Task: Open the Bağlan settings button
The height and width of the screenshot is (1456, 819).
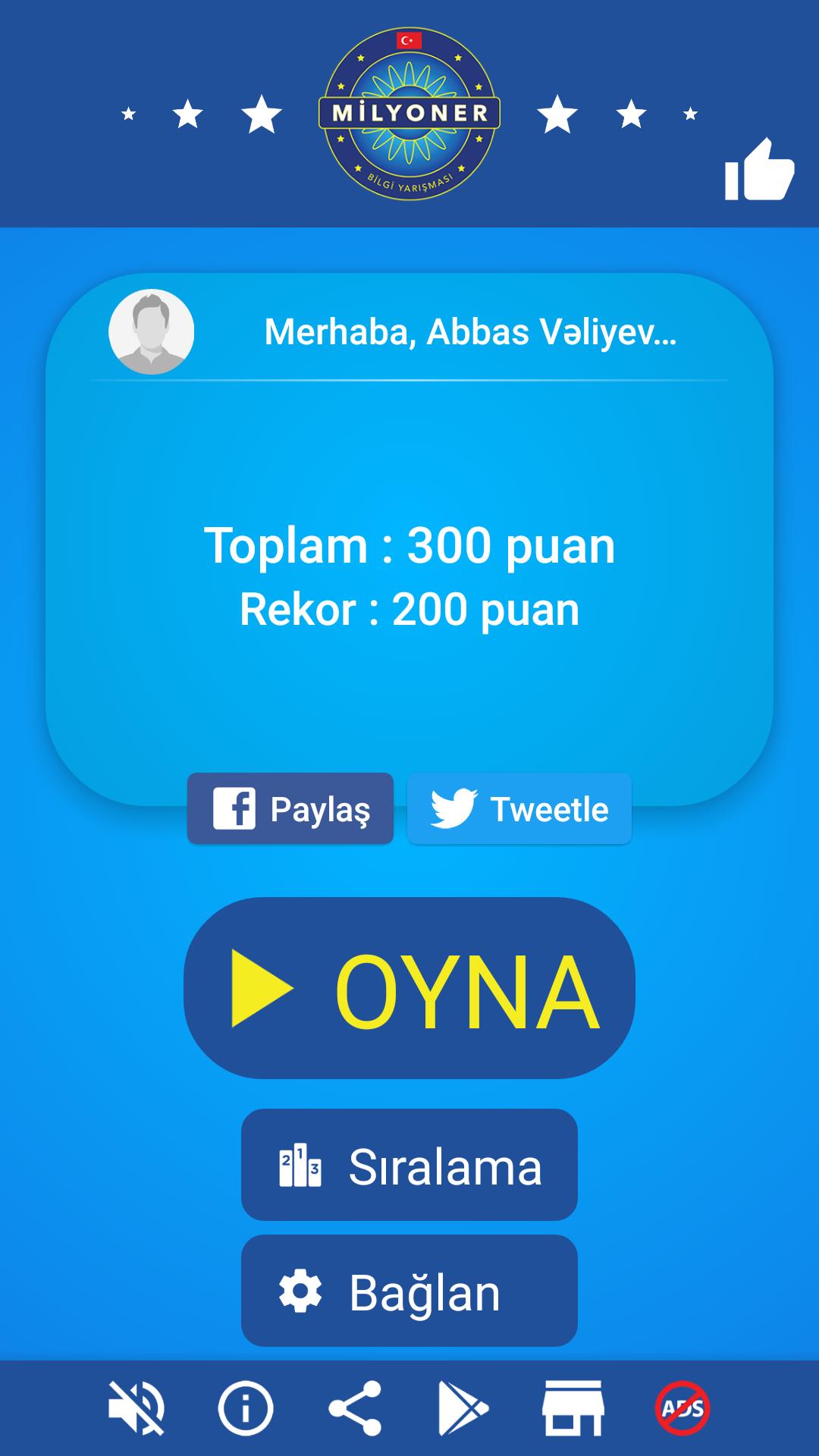Action: [409, 1291]
